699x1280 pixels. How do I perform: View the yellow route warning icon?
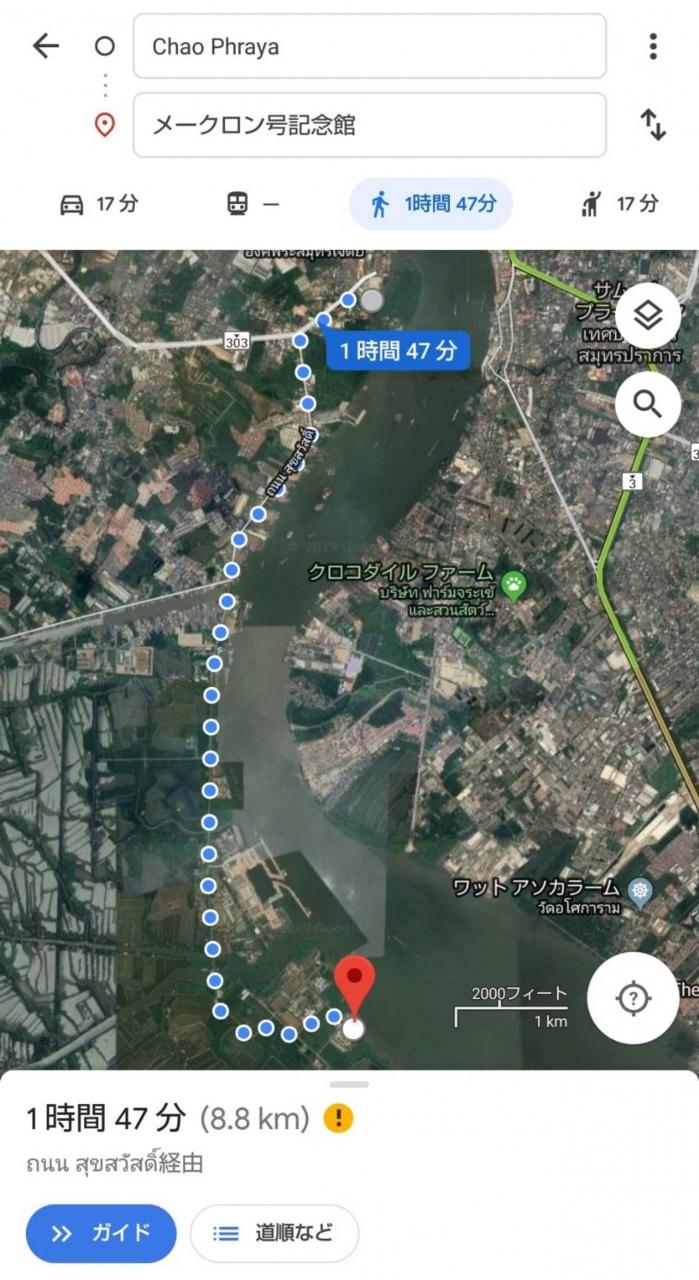339,1118
